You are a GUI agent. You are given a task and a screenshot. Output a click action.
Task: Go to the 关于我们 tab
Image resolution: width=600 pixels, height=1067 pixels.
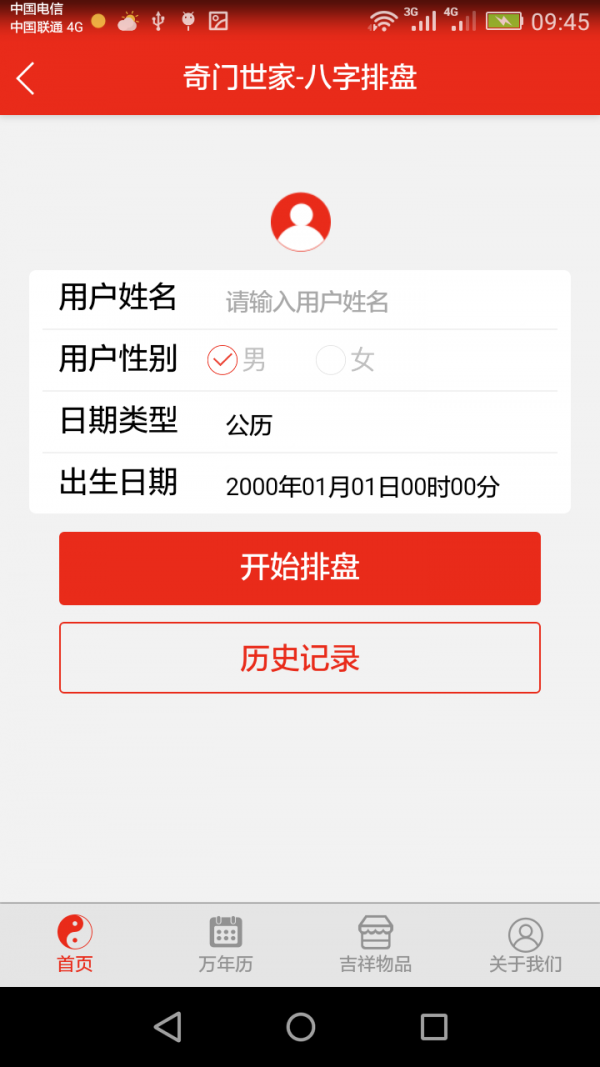click(x=526, y=944)
